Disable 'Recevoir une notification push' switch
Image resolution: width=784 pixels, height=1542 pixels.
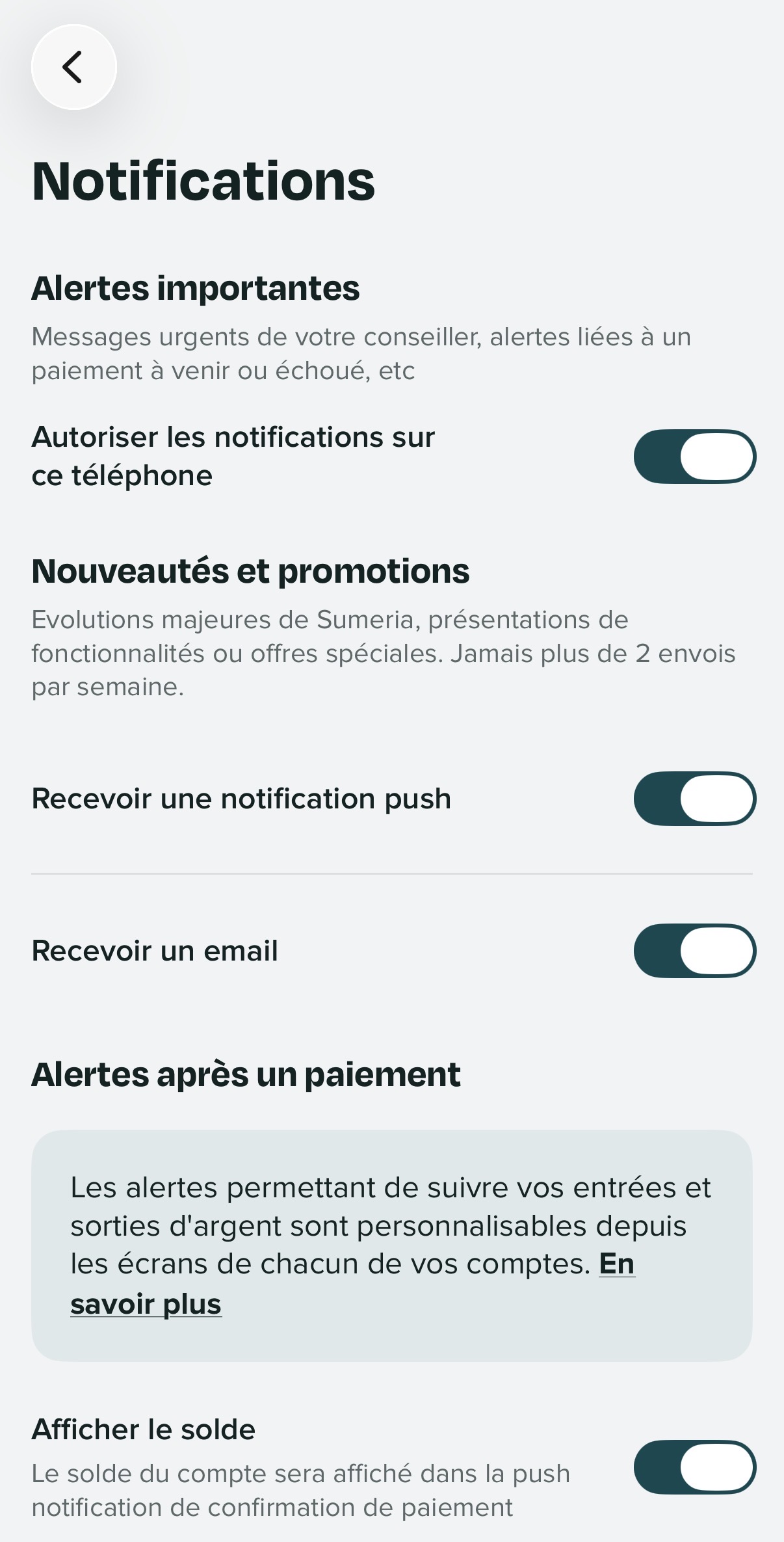(x=694, y=799)
